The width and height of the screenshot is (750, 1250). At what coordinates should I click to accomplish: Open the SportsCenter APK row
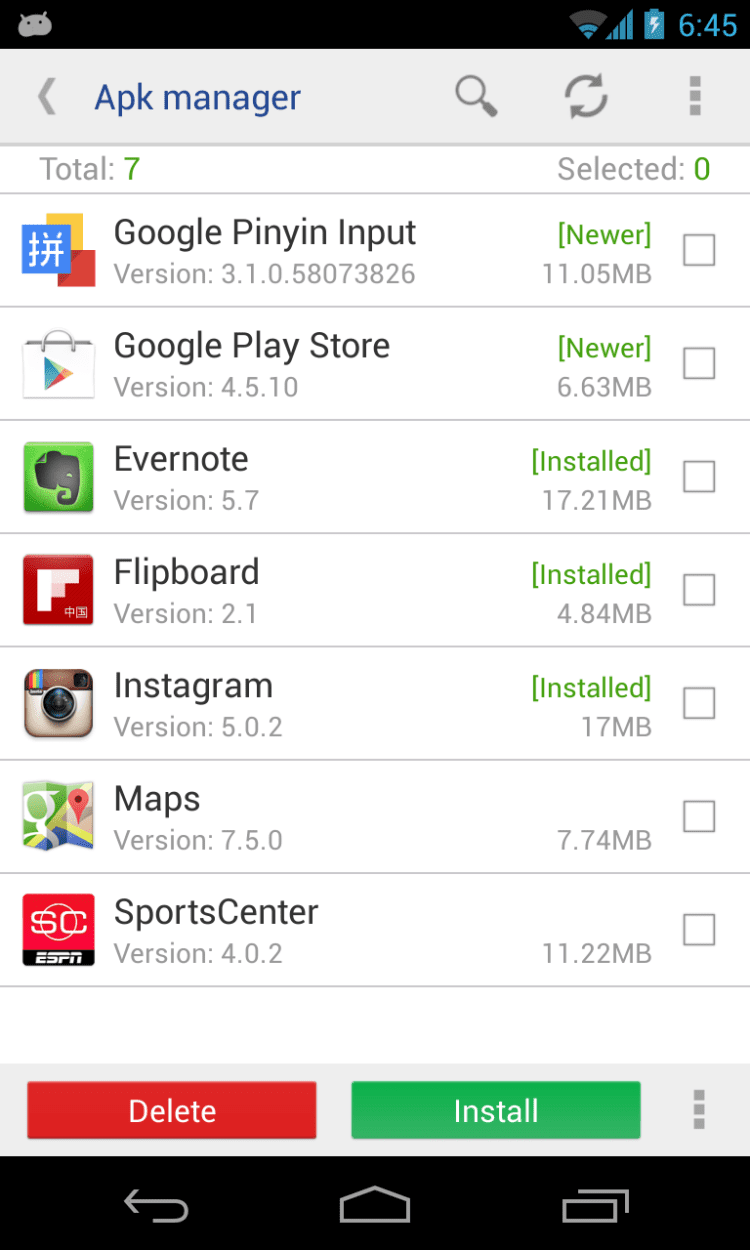coord(300,930)
